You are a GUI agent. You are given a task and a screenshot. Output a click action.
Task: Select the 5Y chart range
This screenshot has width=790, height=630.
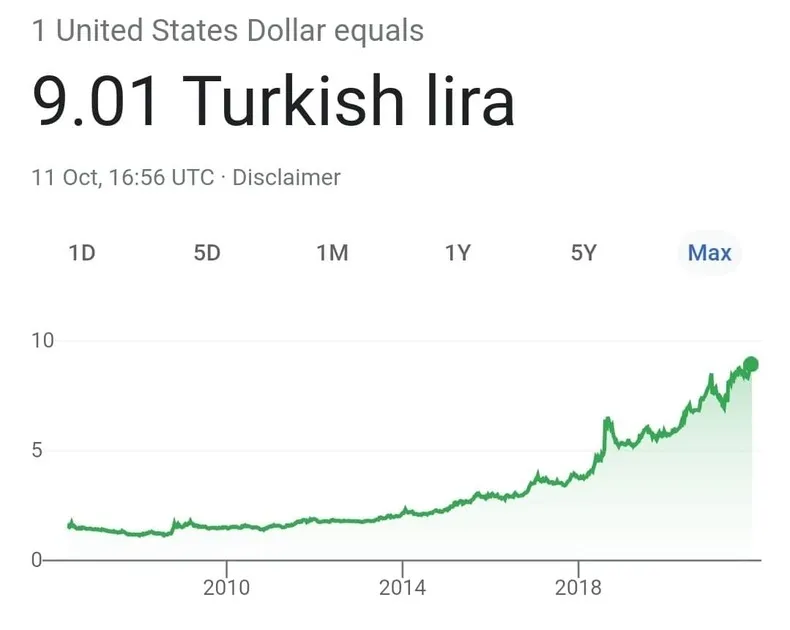click(x=583, y=253)
